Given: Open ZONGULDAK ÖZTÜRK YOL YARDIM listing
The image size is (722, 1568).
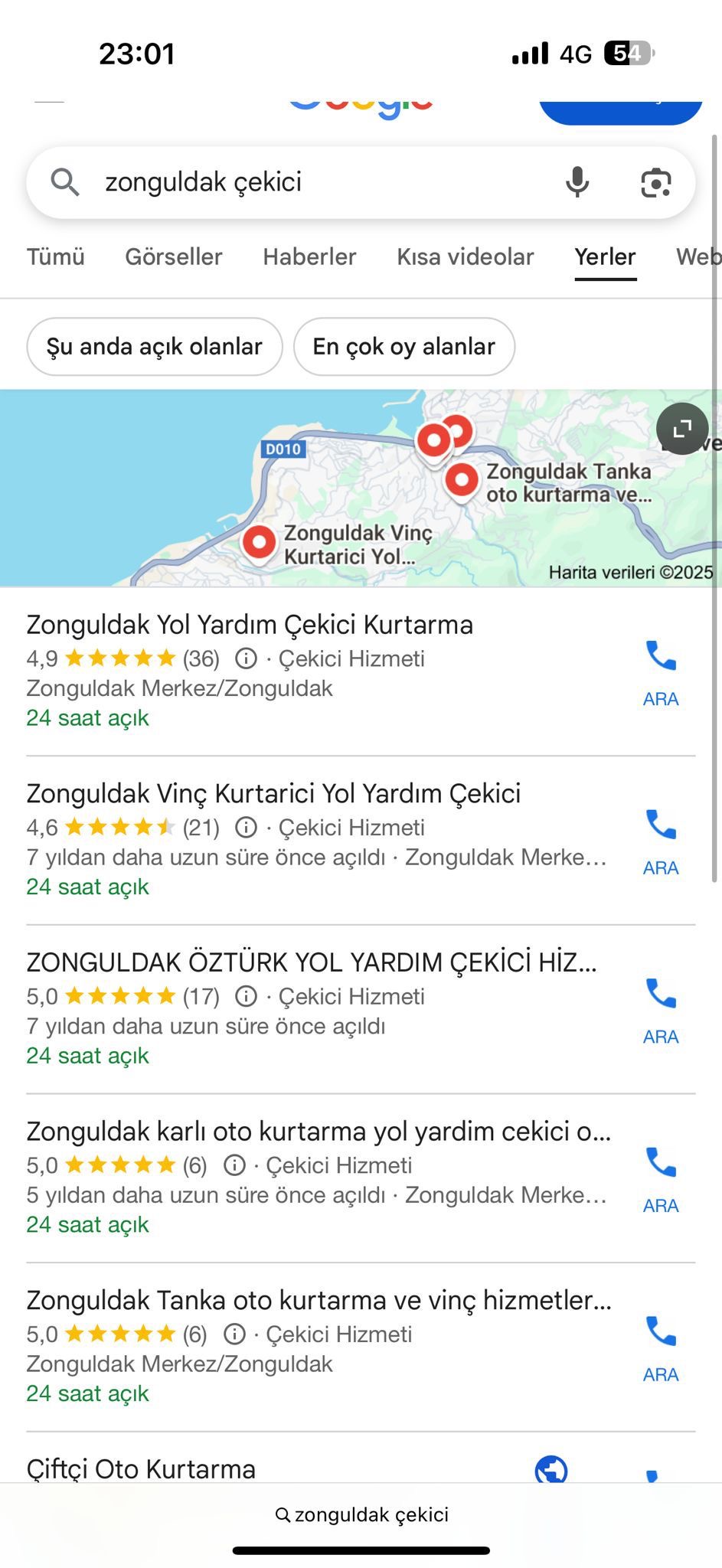Looking at the screenshot, I should [311, 962].
